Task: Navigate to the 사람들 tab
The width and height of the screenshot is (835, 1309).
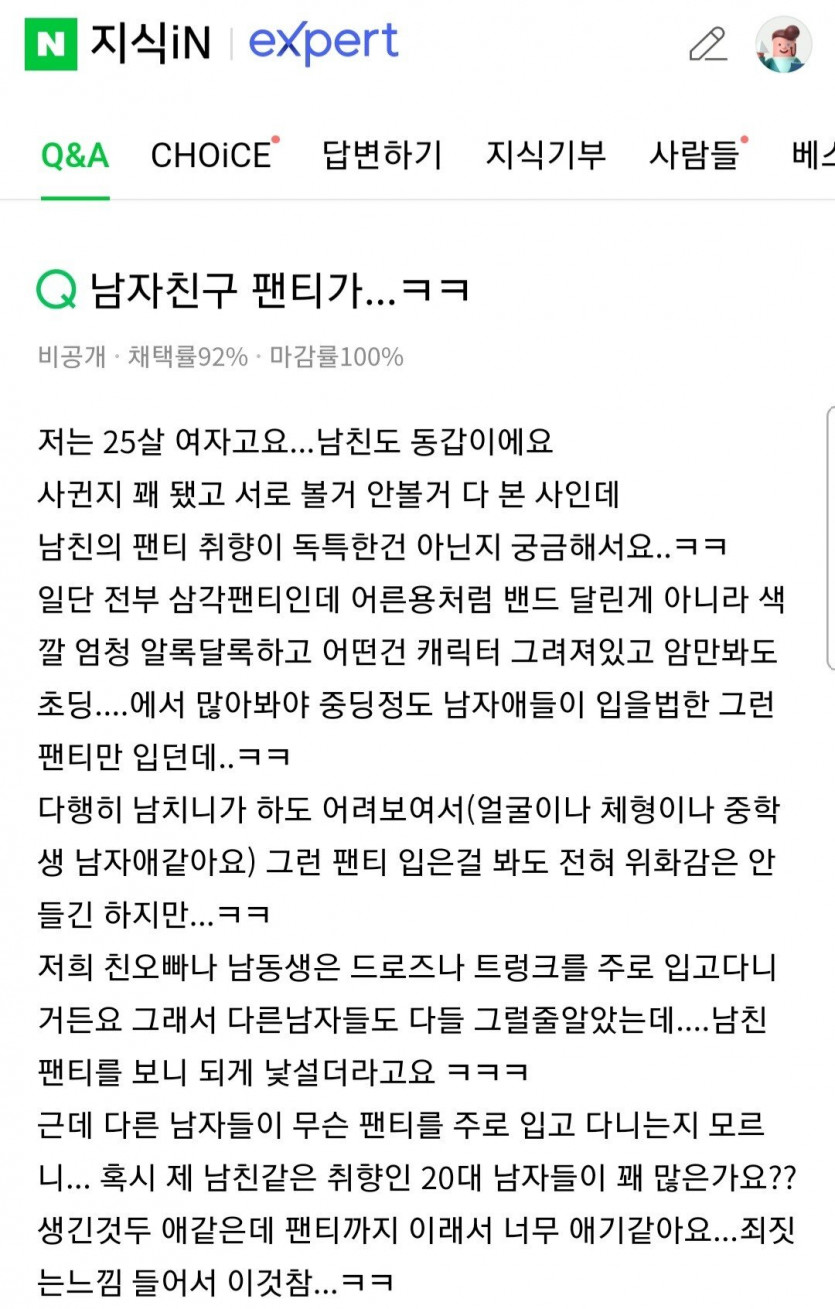Action: 696,155
